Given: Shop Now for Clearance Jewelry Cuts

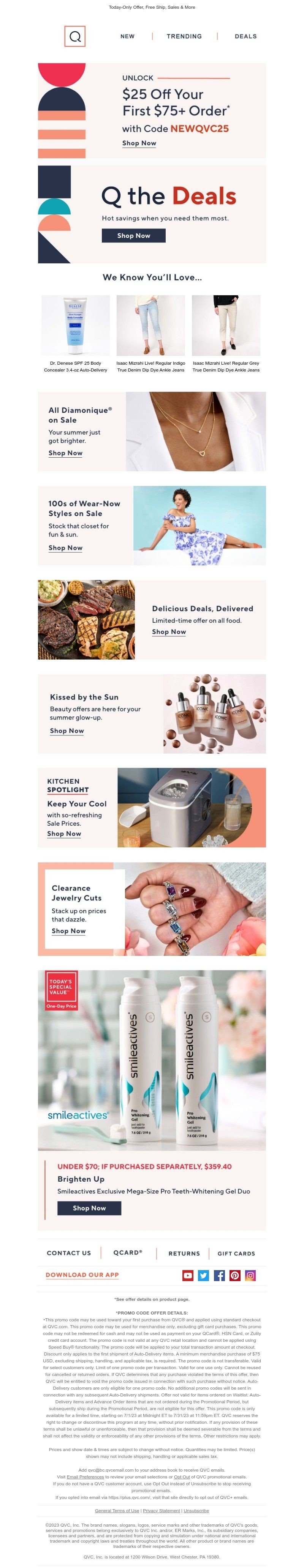Looking at the screenshot, I should [69, 931].
